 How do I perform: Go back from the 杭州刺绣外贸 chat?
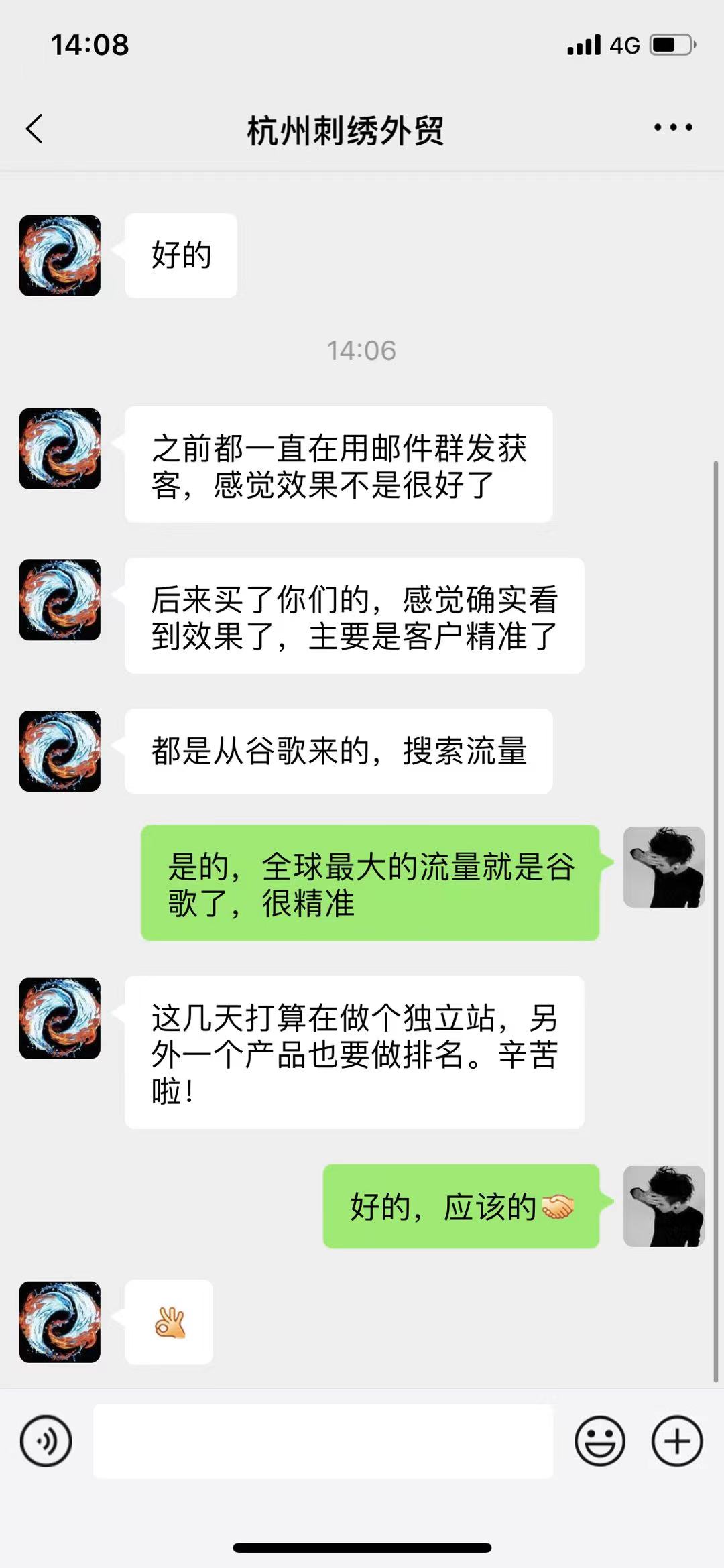pos(35,129)
